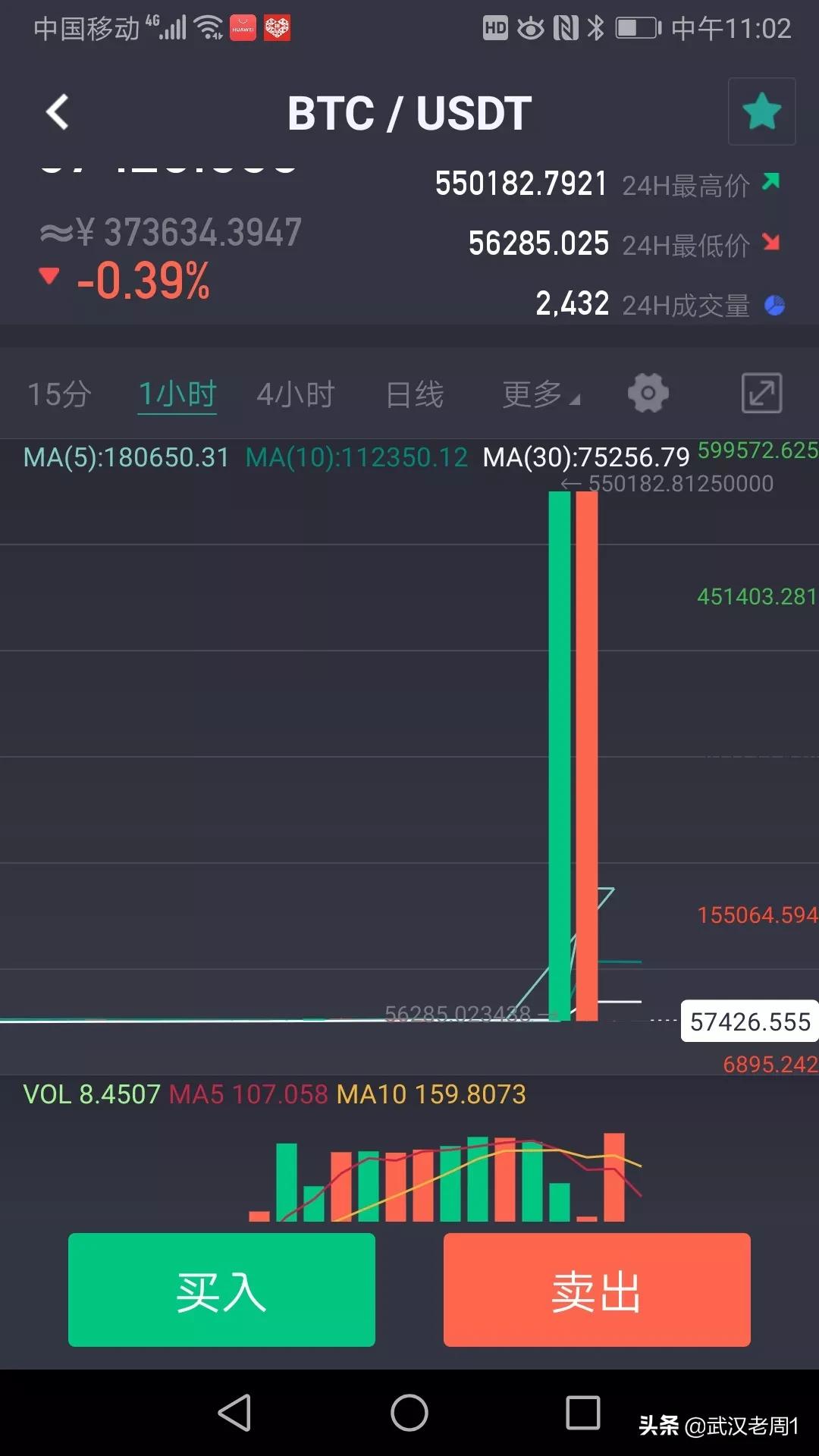Expand chart to fullscreen
Viewport: 819px width, 1456px height.
pyautogui.click(x=761, y=393)
